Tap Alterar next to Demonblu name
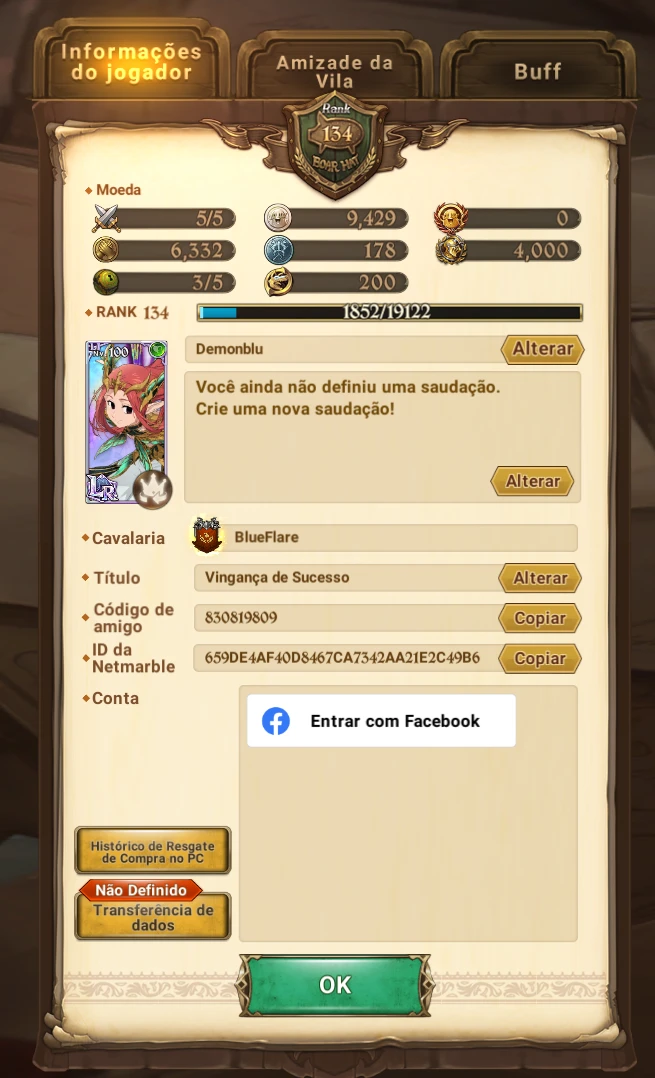Screen dimensions: 655x1078 (542, 349)
